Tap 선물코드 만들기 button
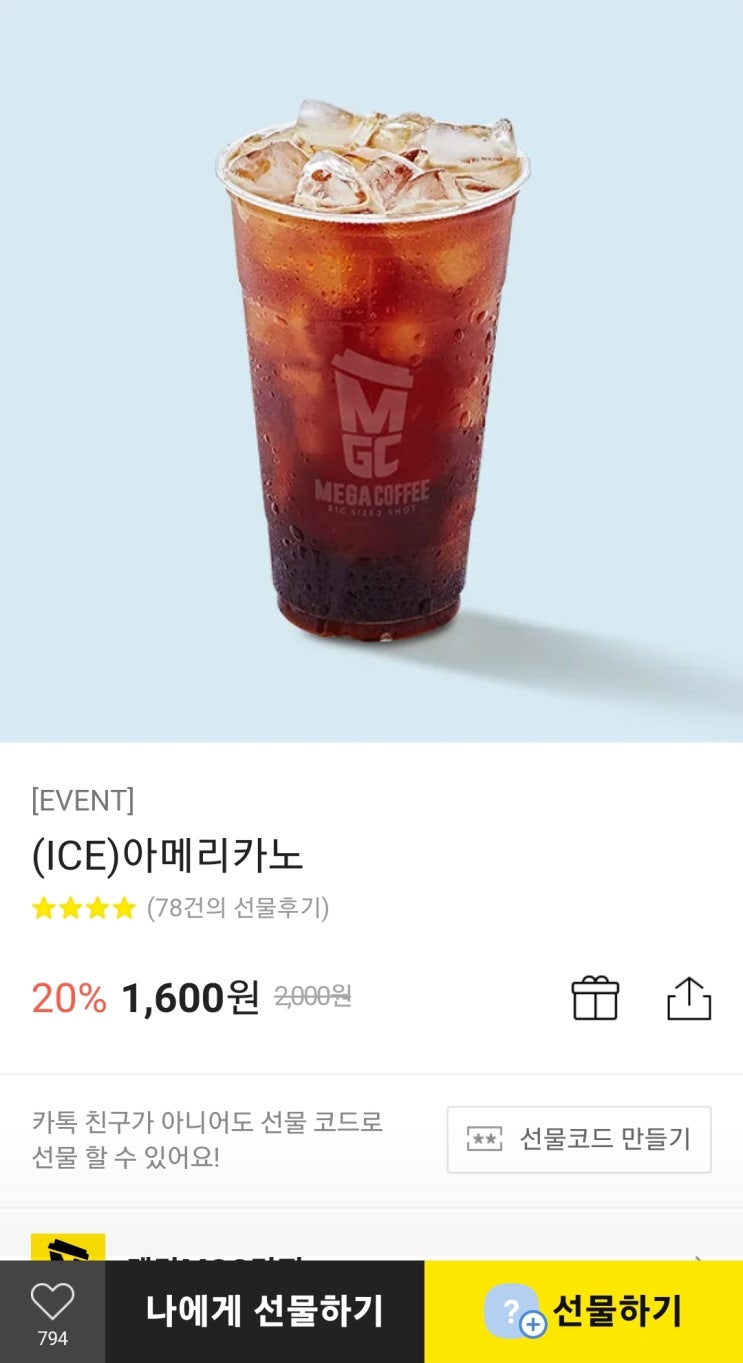 click(579, 1139)
